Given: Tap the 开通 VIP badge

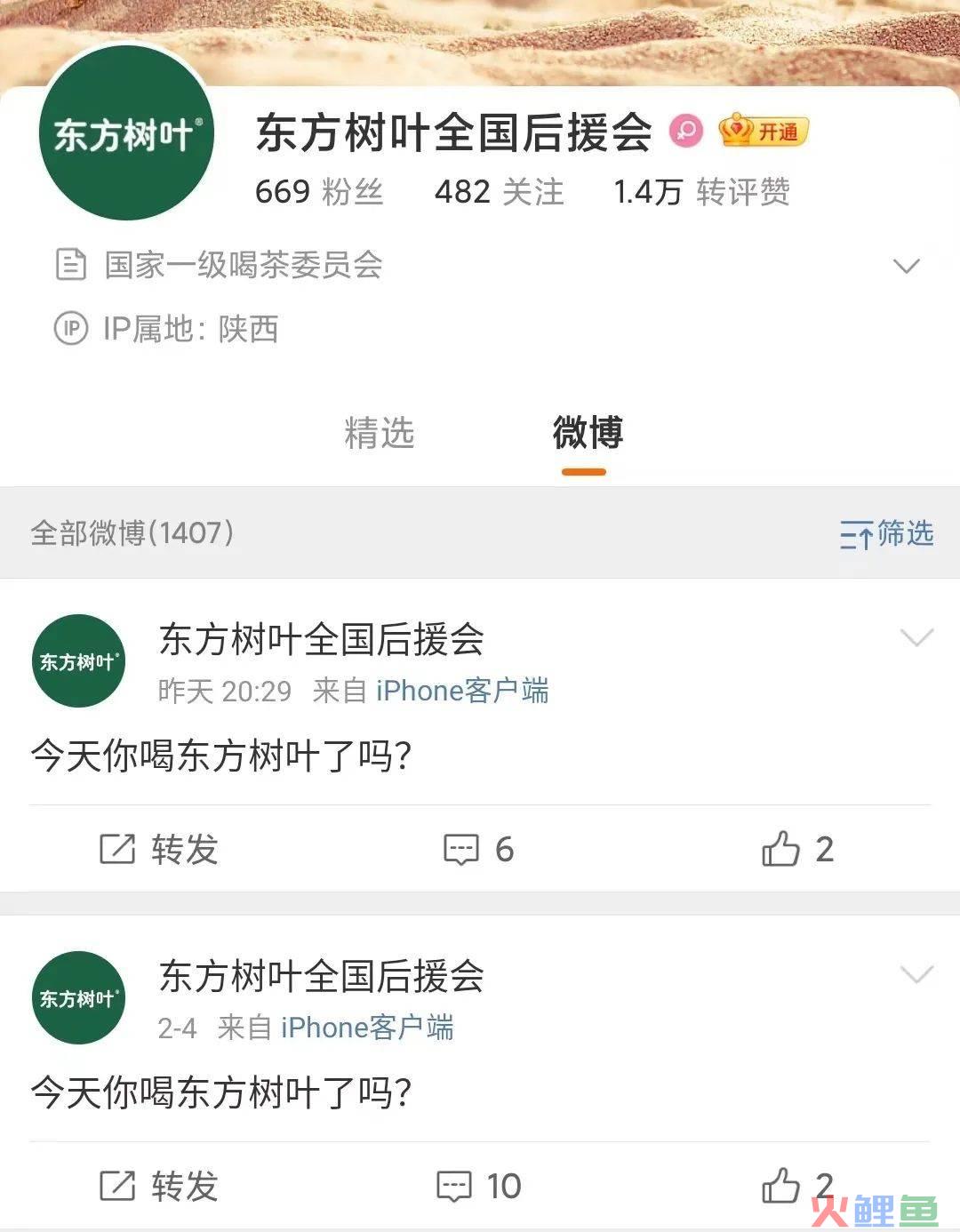Looking at the screenshot, I should click(x=764, y=132).
